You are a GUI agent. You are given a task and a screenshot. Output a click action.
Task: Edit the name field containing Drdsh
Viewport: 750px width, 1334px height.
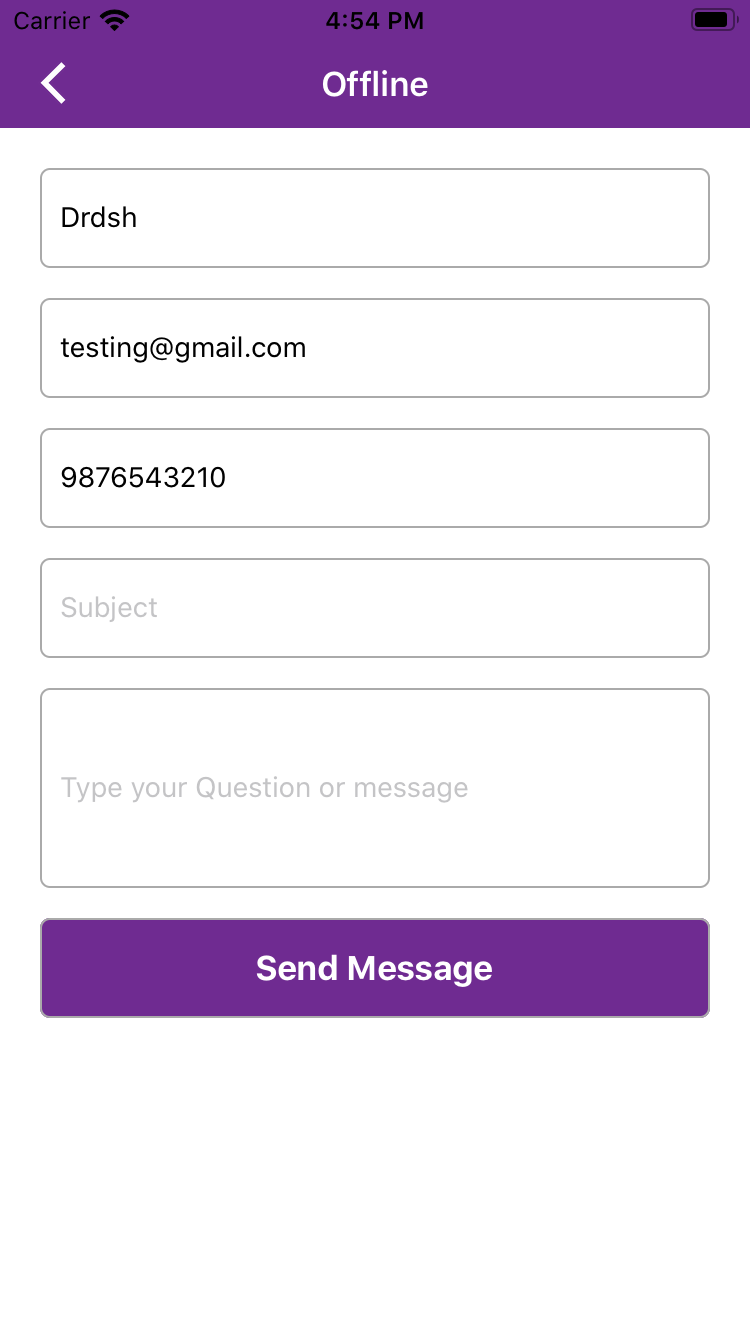(375, 218)
